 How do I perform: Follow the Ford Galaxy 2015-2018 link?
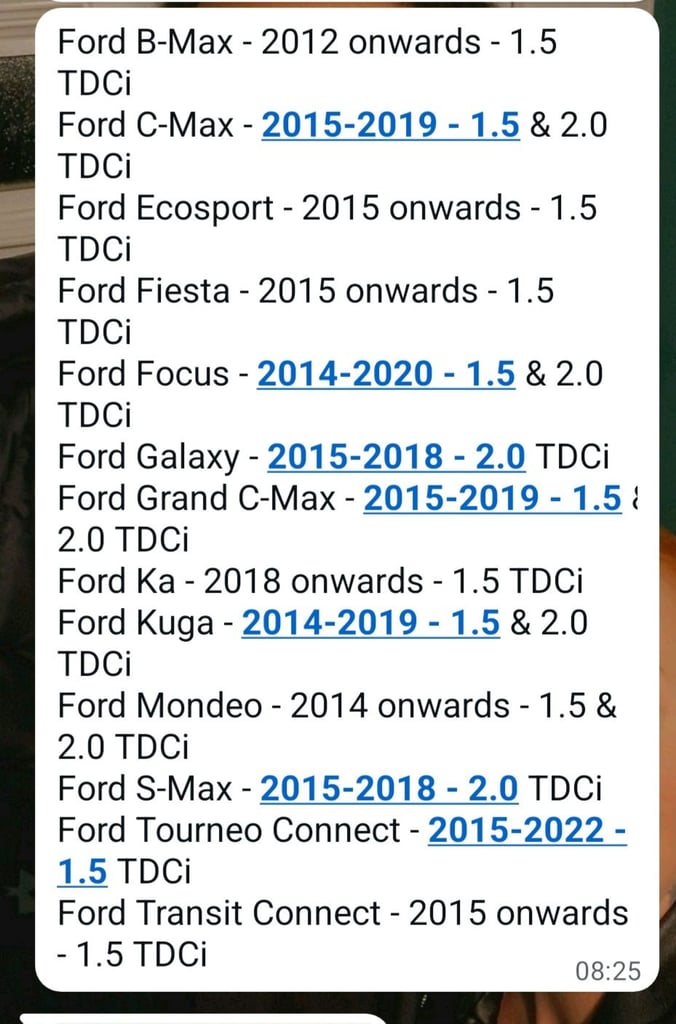click(x=396, y=456)
